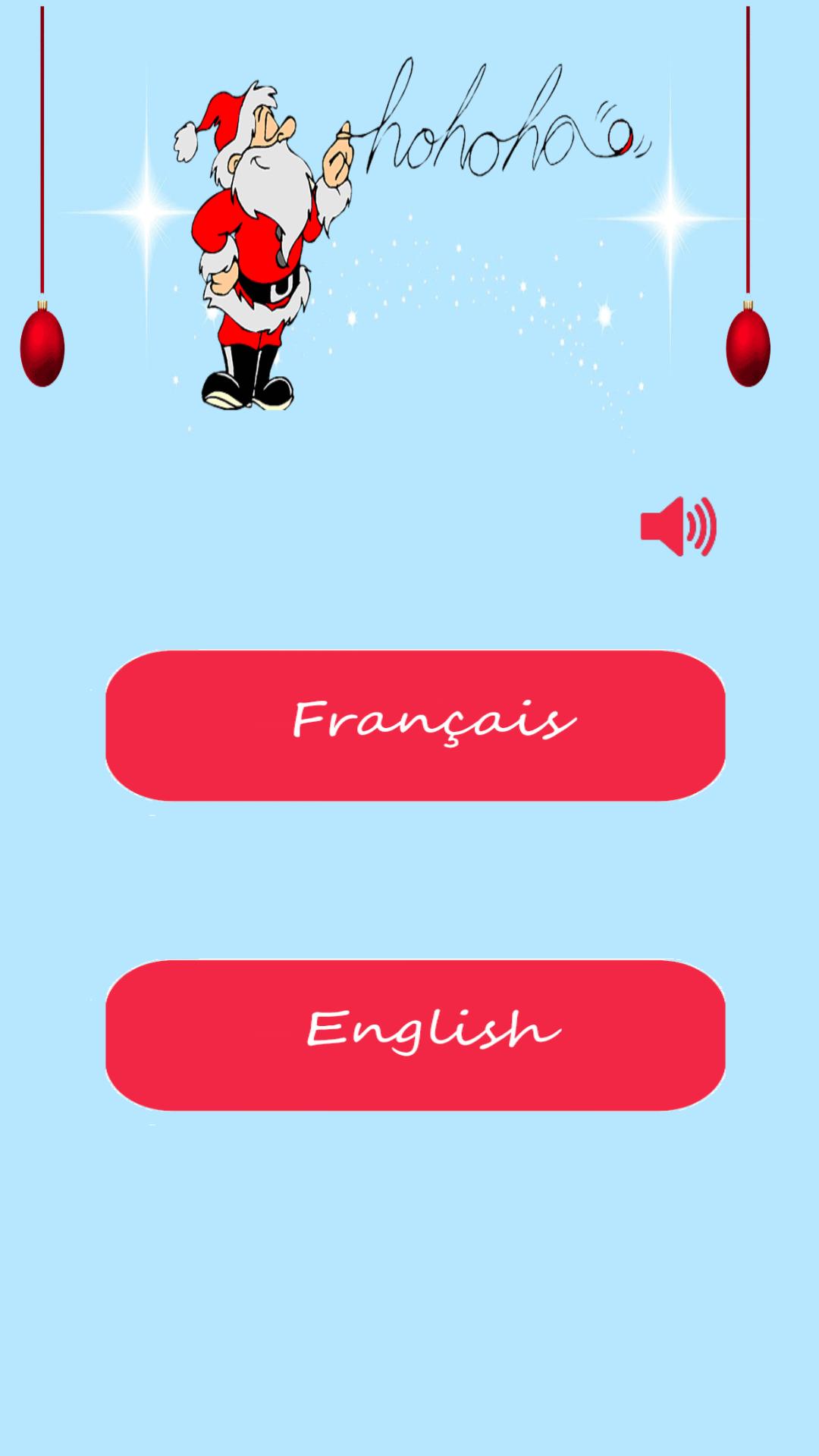Tap the sparkle star on the right side
Viewport: 819px width, 1456px height.
pyautogui.click(x=671, y=216)
